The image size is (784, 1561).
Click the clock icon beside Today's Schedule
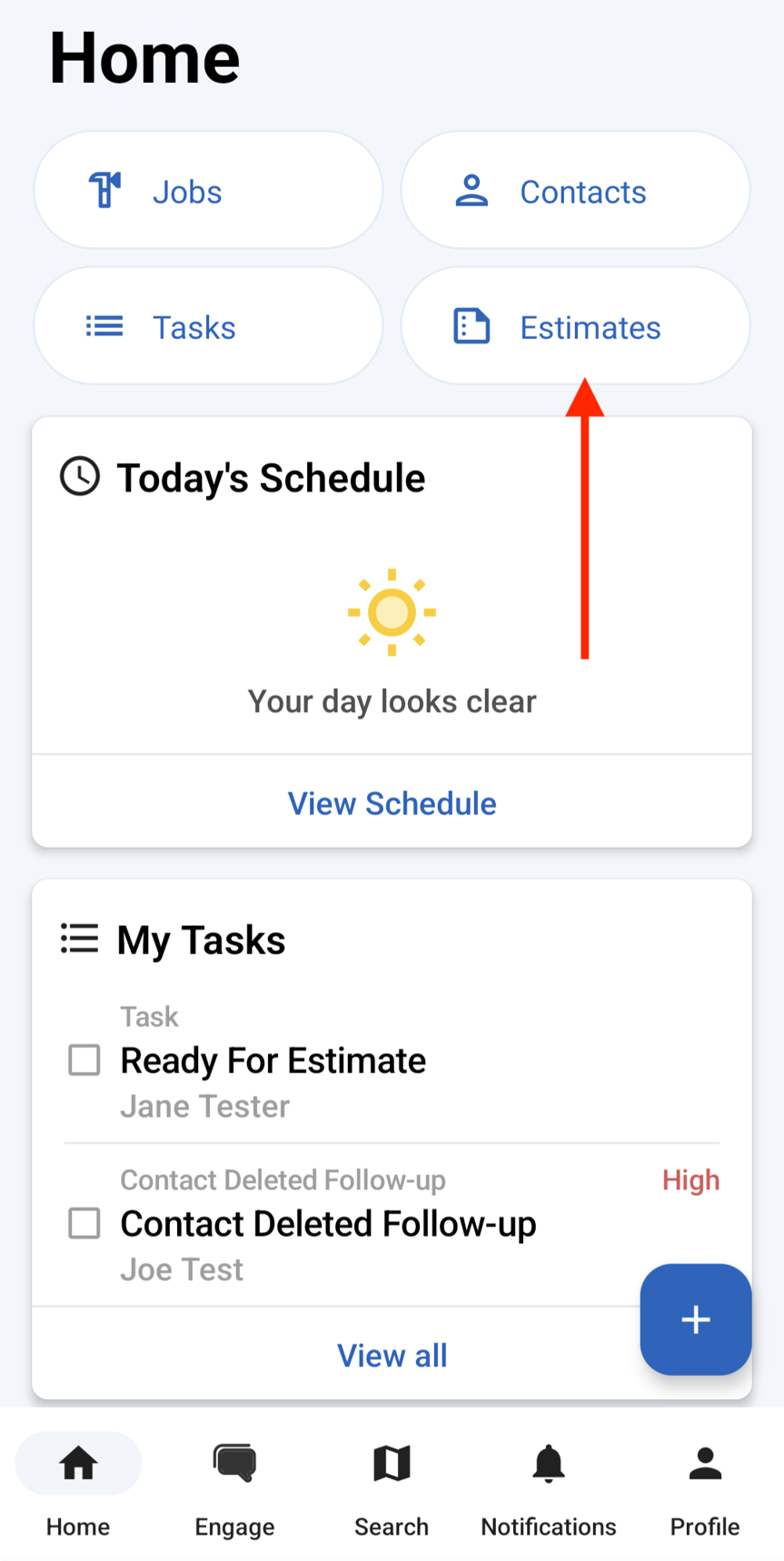click(x=79, y=476)
